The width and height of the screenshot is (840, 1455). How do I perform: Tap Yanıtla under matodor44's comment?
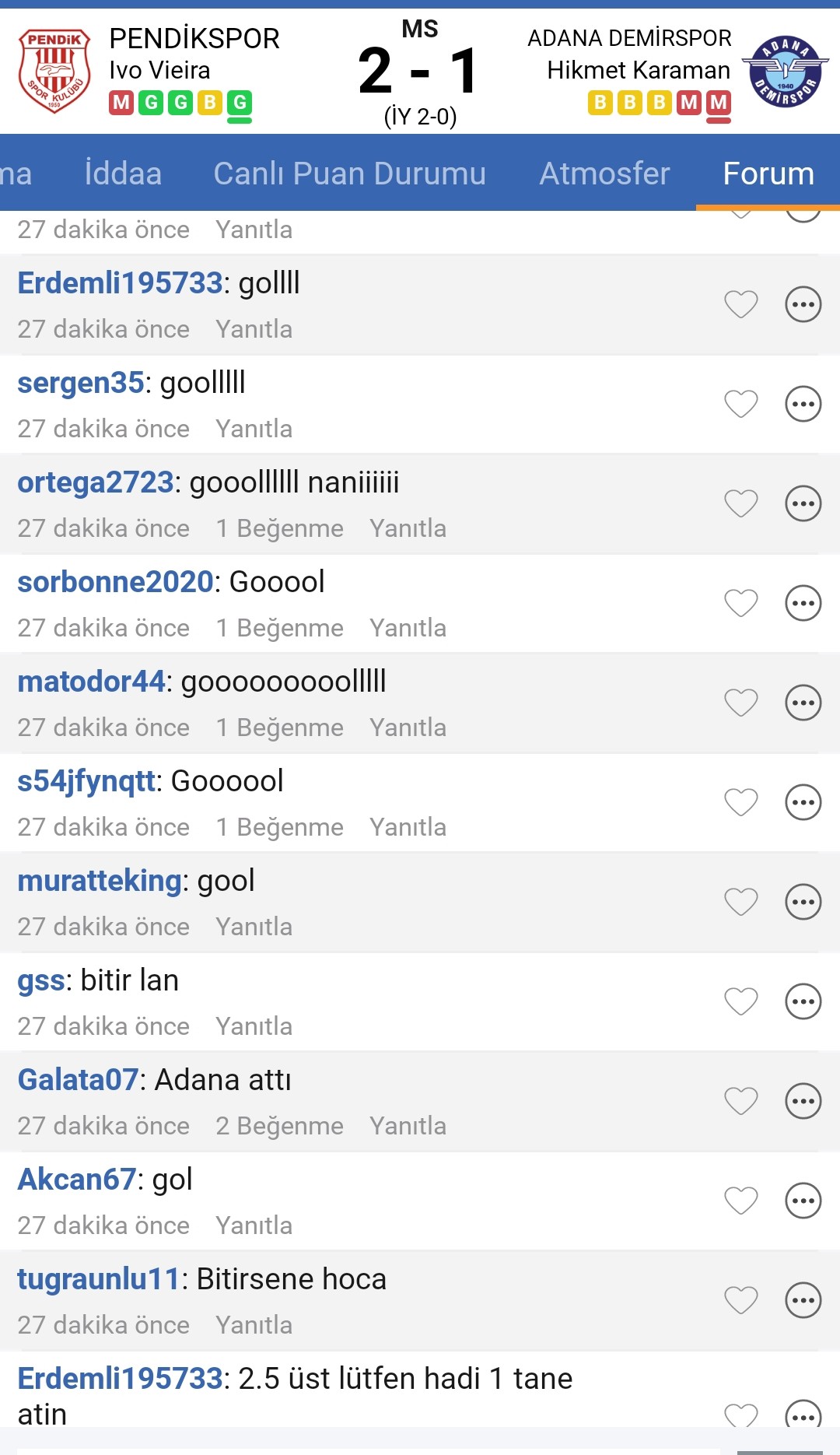[x=408, y=727]
